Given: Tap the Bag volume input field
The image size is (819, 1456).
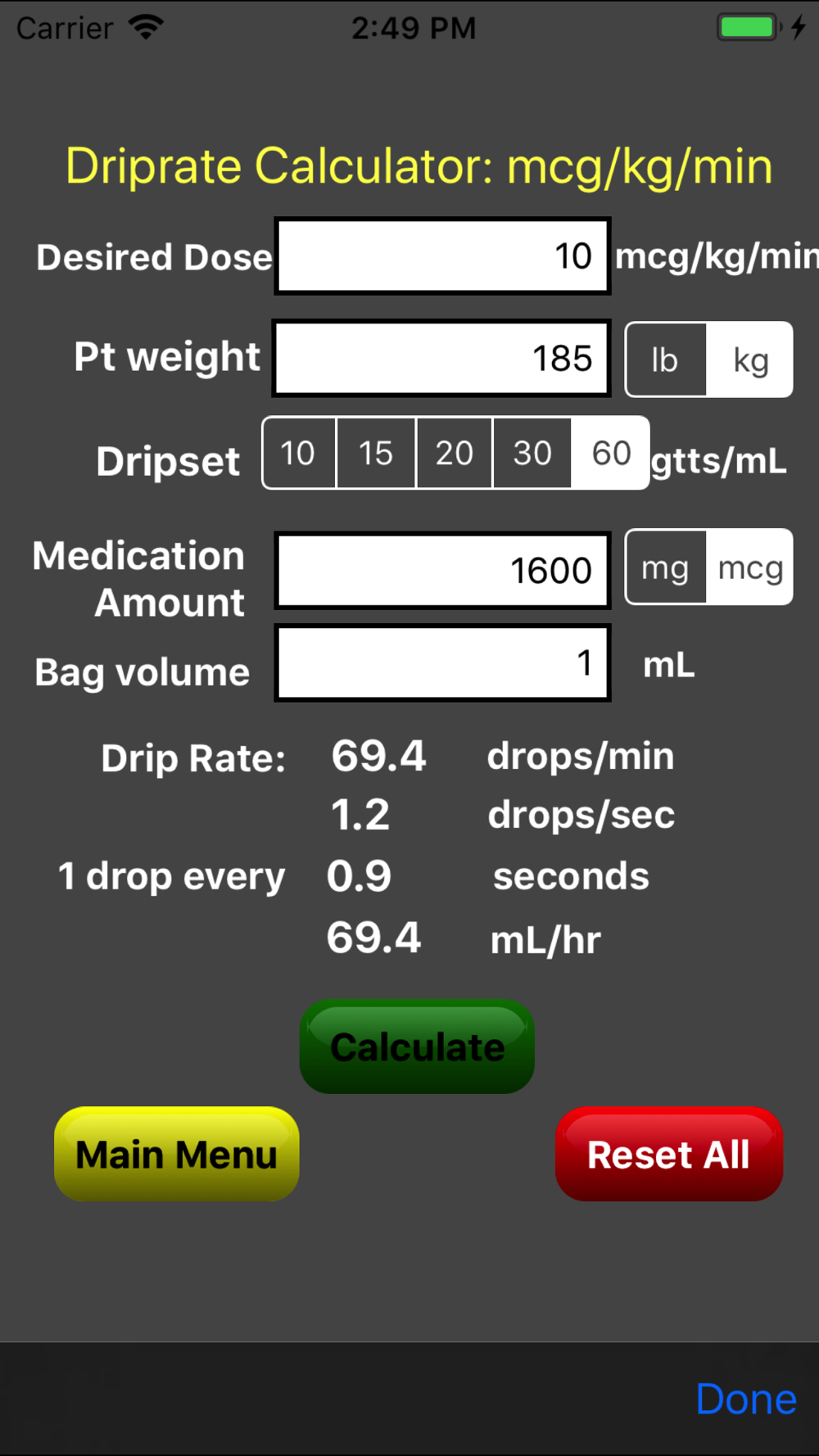Looking at the screenshot, I should pos(442,663).
